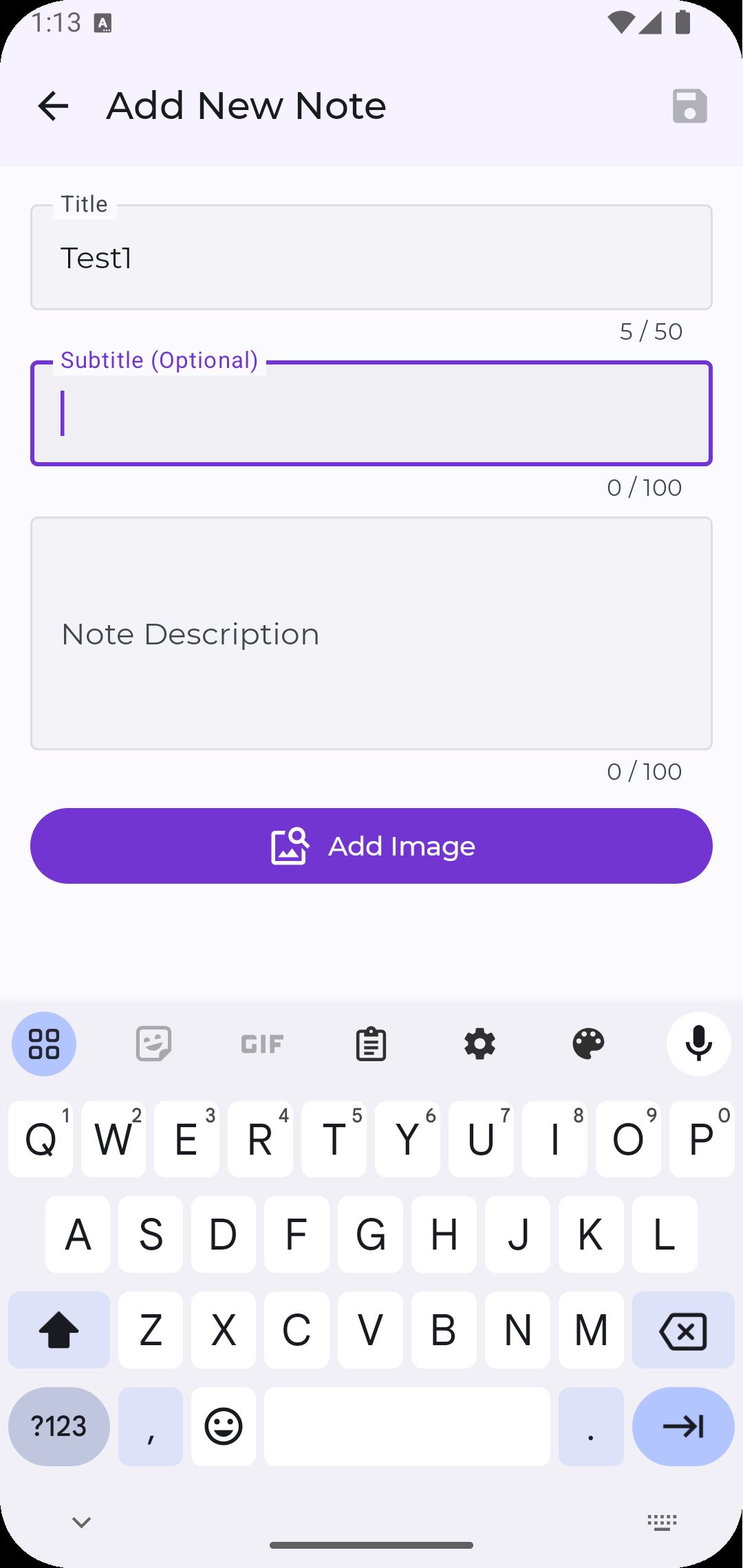Open the keyboard's four-square menu

(44, 1044)
